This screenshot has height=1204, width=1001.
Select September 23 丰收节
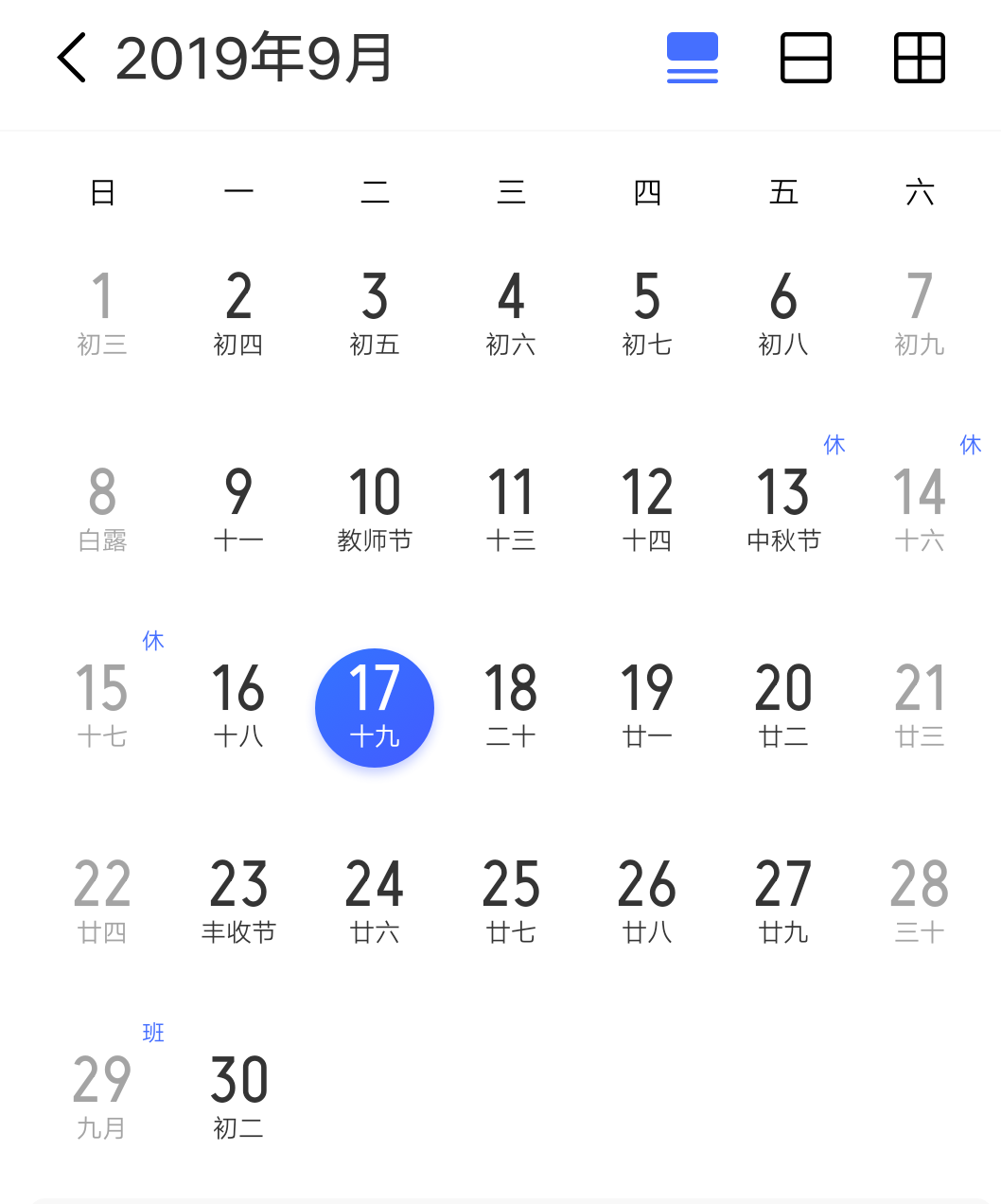tap(238, 901)
